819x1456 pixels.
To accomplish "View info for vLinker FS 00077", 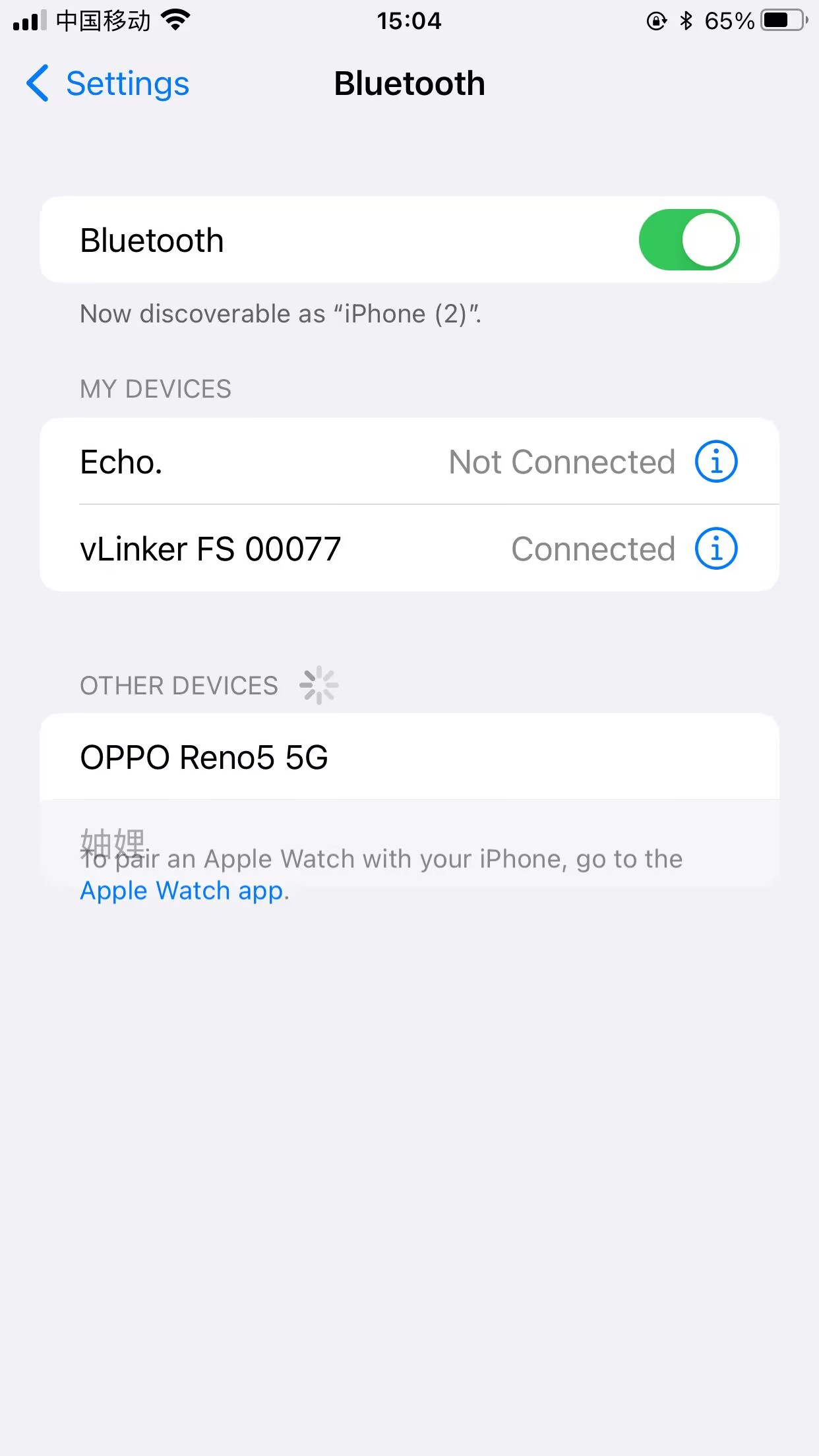I will (x=716, y=549).
